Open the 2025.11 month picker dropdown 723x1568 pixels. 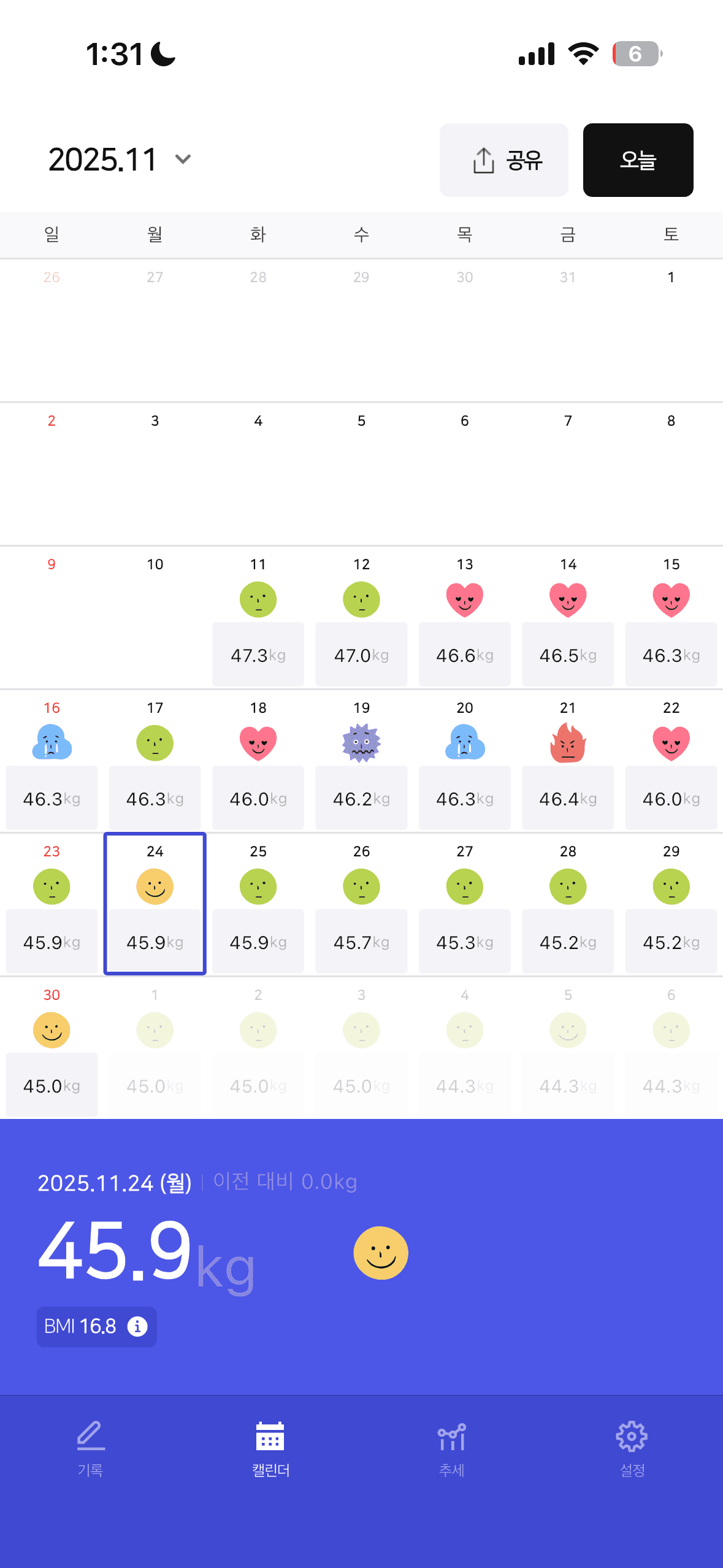(x=120, y=159)
